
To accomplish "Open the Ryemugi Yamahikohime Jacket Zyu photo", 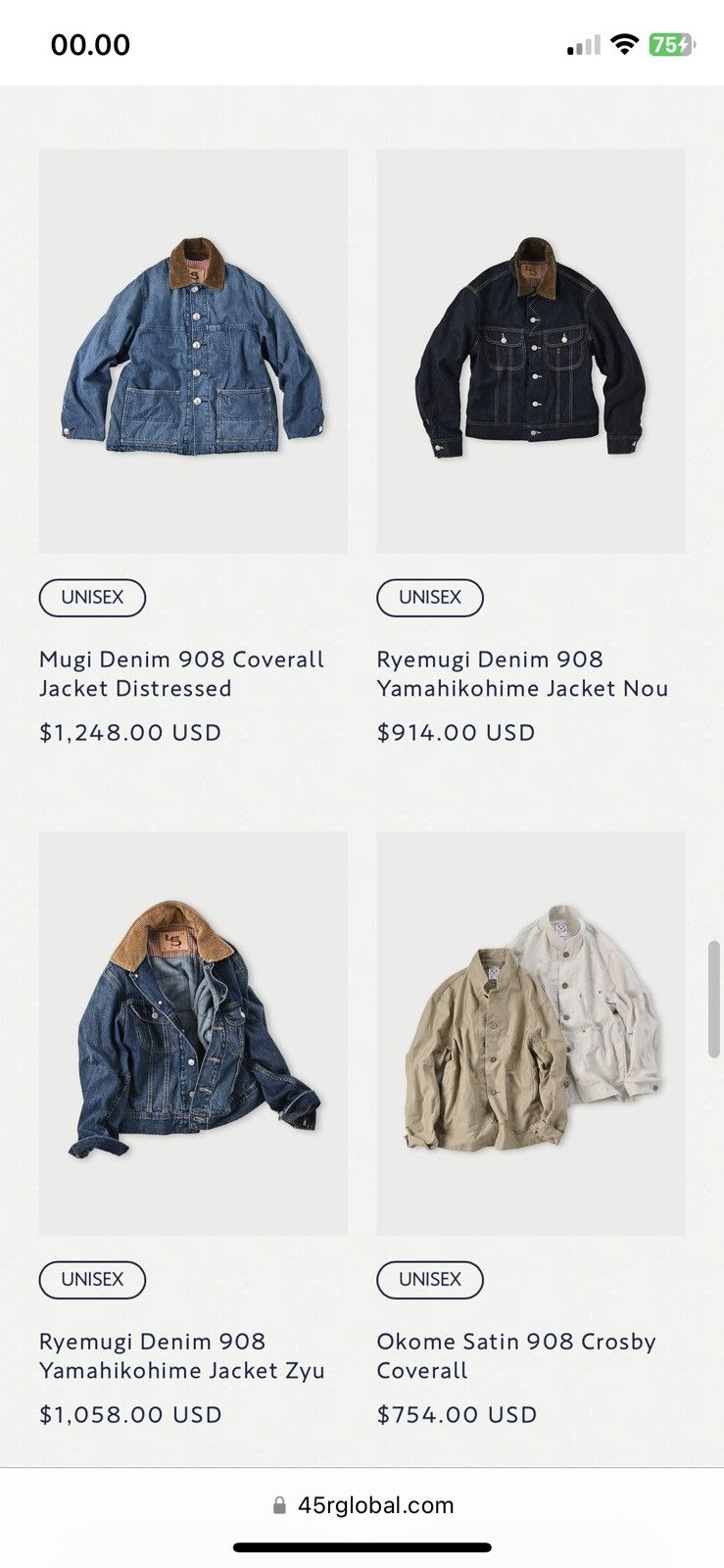I will point(193,1033).
